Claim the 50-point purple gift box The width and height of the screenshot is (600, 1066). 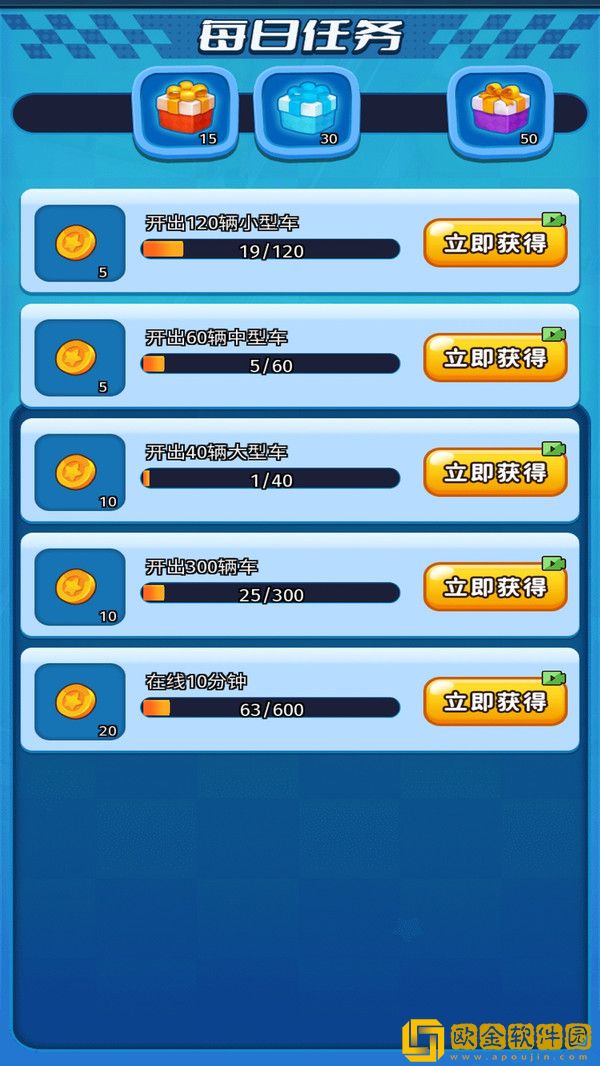tap(498, 109)
